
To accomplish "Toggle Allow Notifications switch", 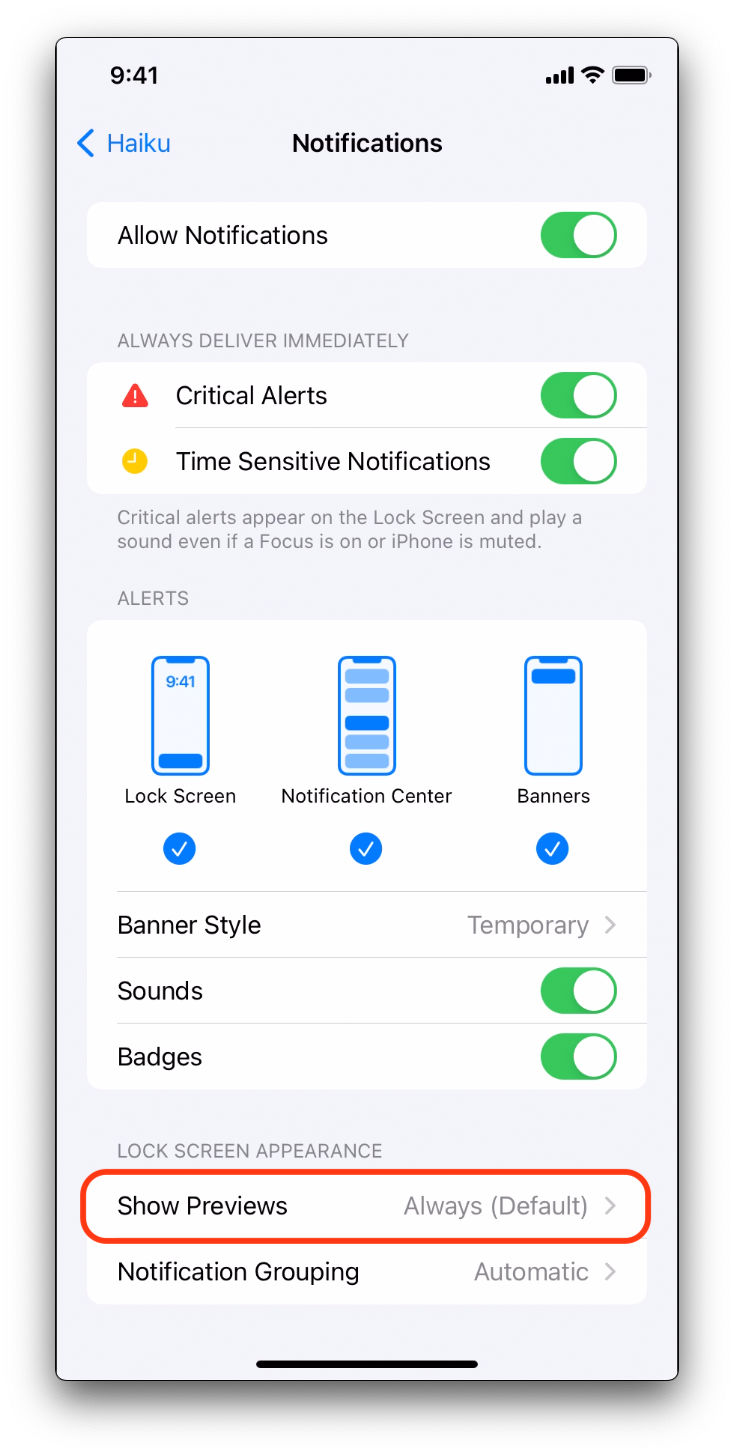I will 578,236.
